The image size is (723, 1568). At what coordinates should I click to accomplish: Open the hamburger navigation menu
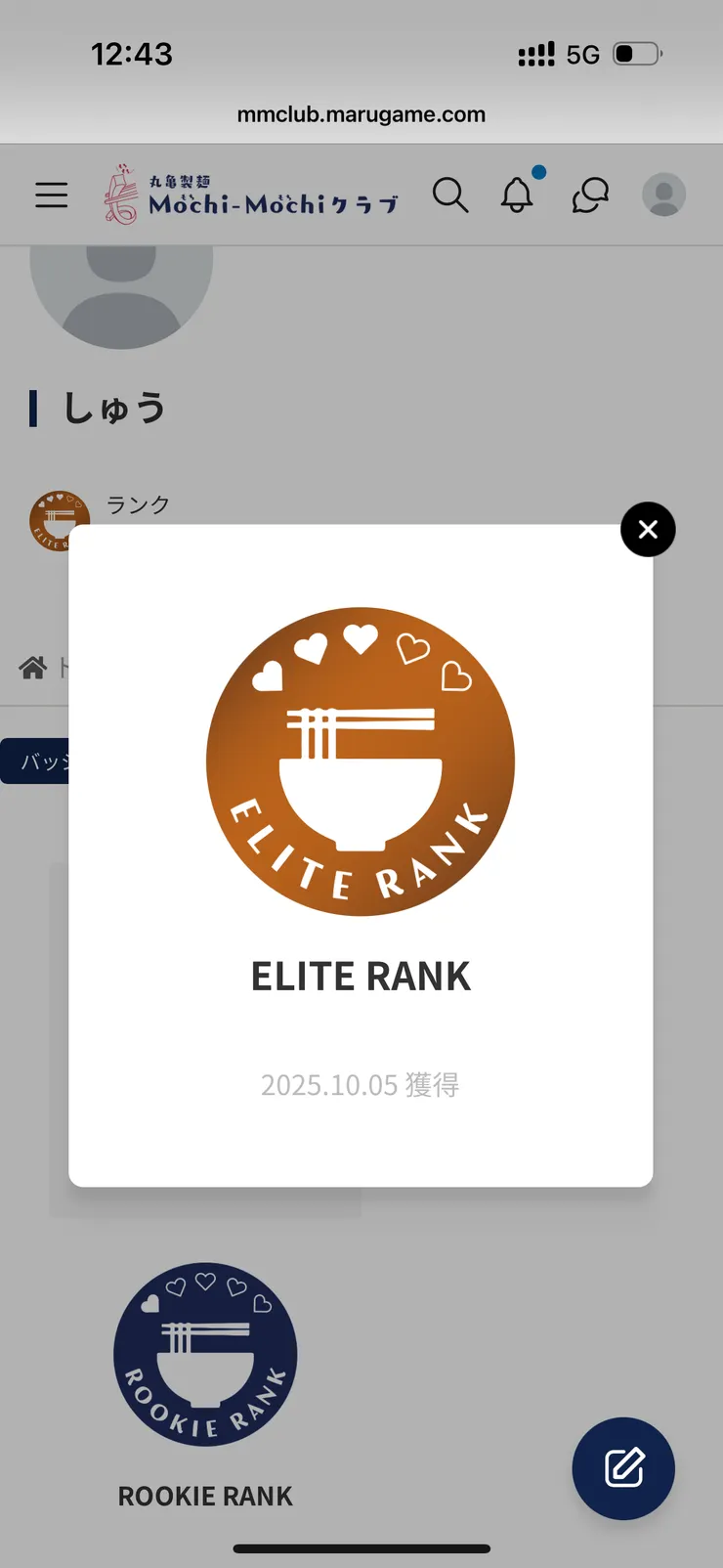click(x=51, y=195)
